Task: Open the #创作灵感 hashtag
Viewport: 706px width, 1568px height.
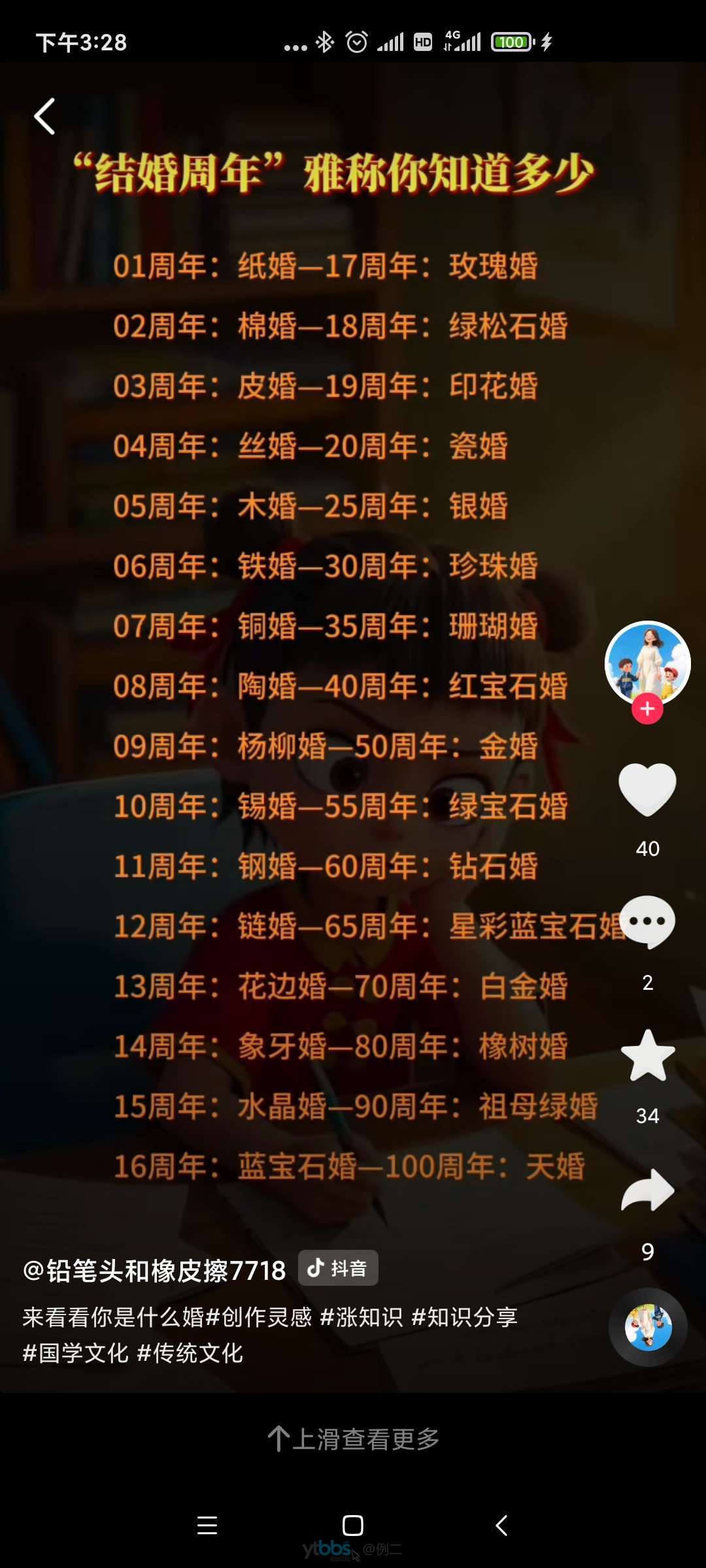Action: pos(258,1316)
